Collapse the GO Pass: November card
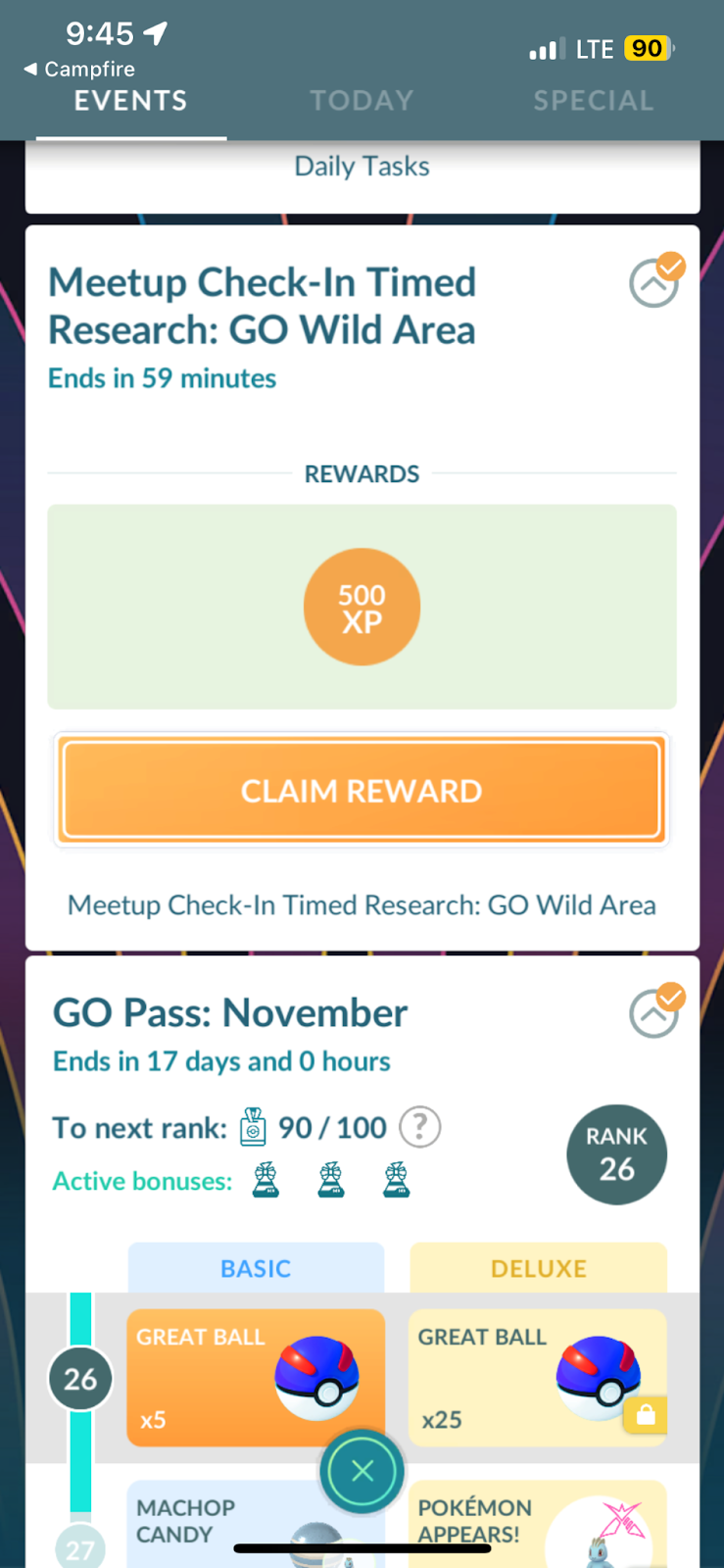 (654, 1013)
